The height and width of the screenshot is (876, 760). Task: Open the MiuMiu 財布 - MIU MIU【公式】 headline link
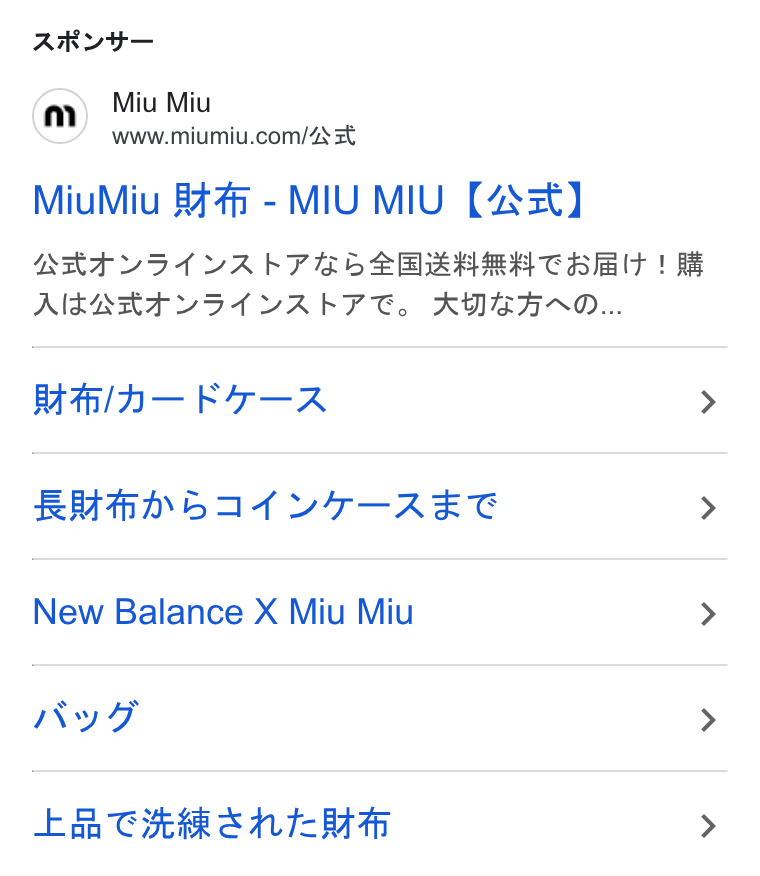[x=311, y=199]
